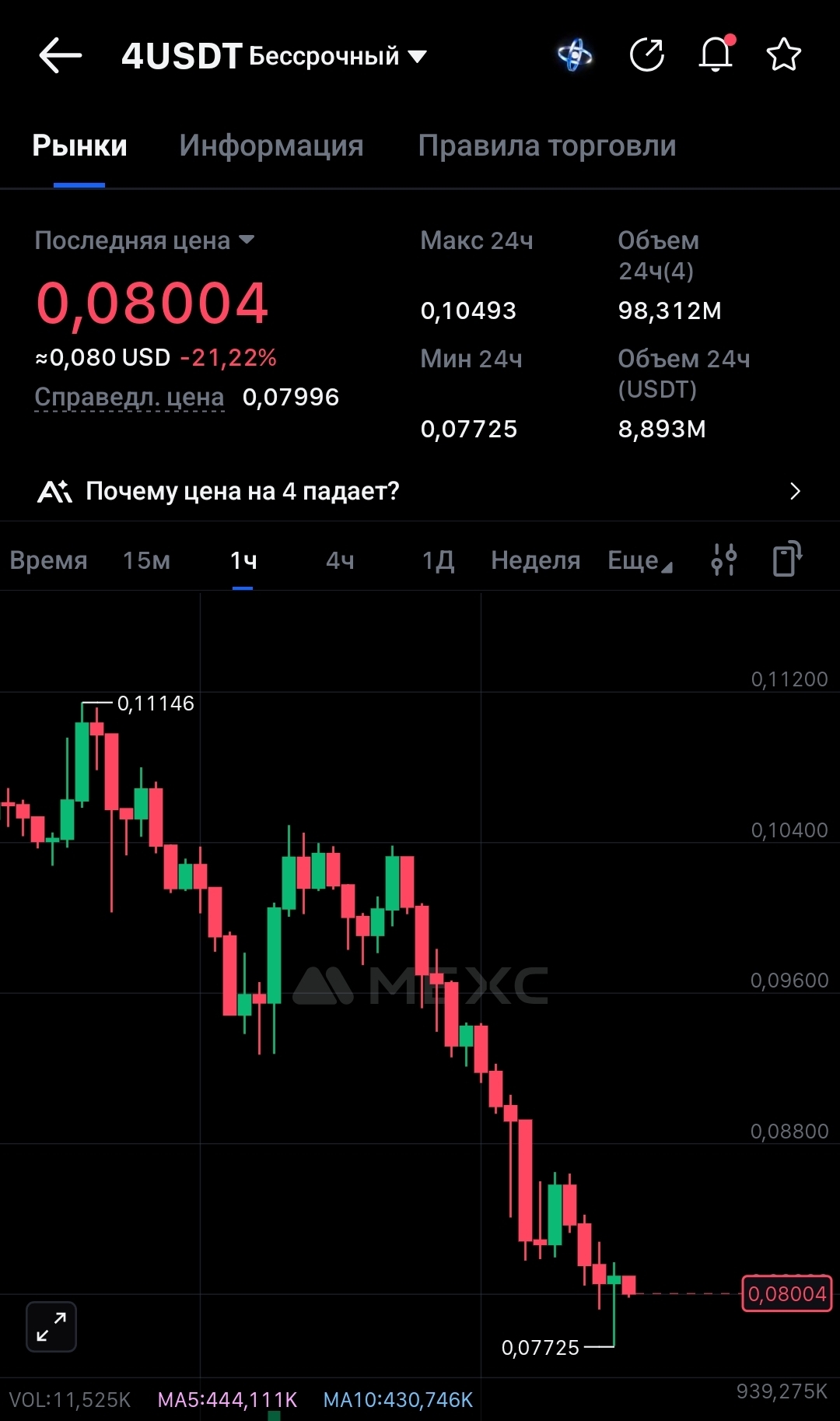Switch chart interval to Неделя
The height and width of the screenshot is (1421, 840).
[x=535, y=560]
